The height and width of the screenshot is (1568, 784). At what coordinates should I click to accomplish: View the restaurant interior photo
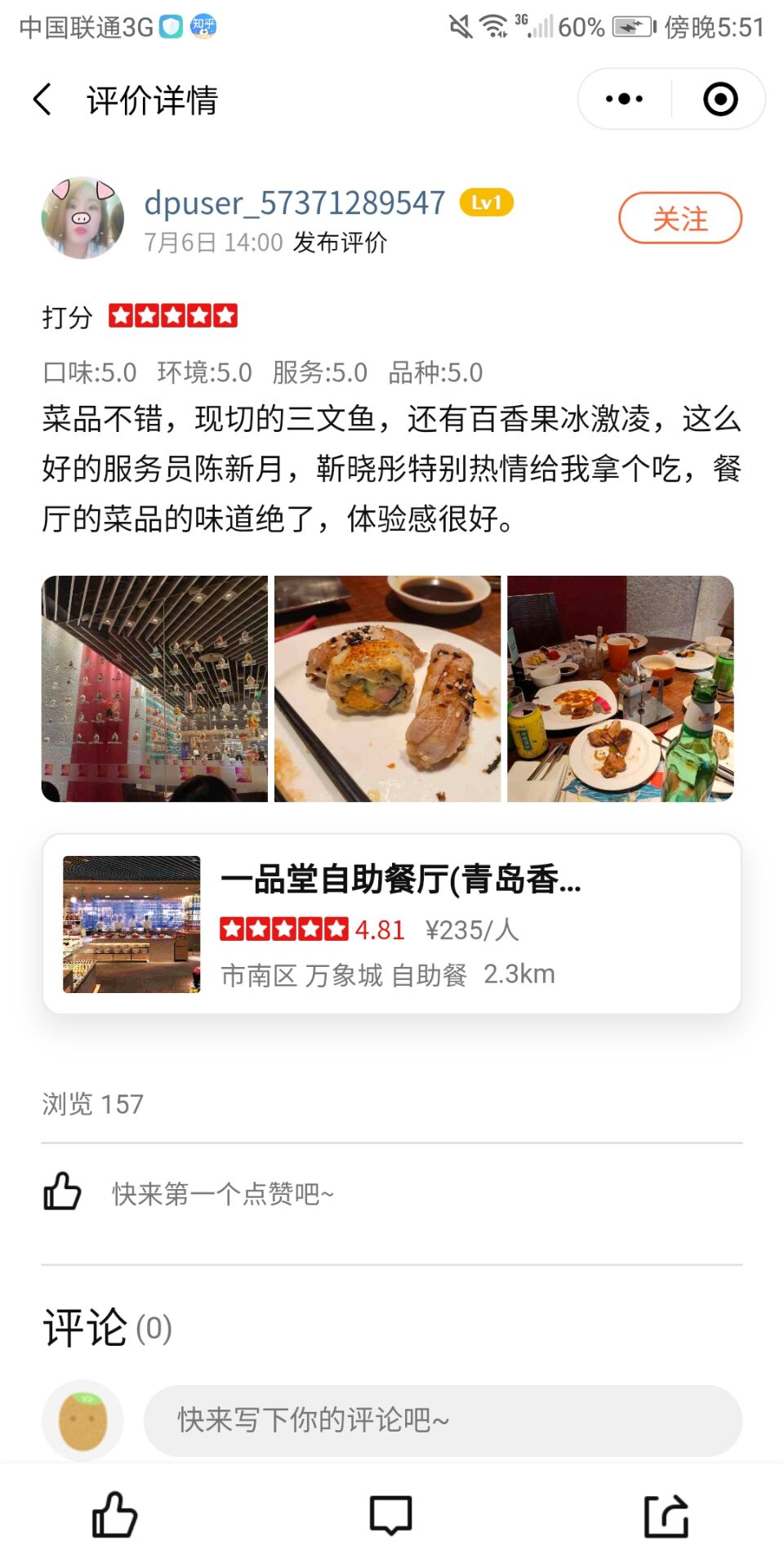[154, 688]
